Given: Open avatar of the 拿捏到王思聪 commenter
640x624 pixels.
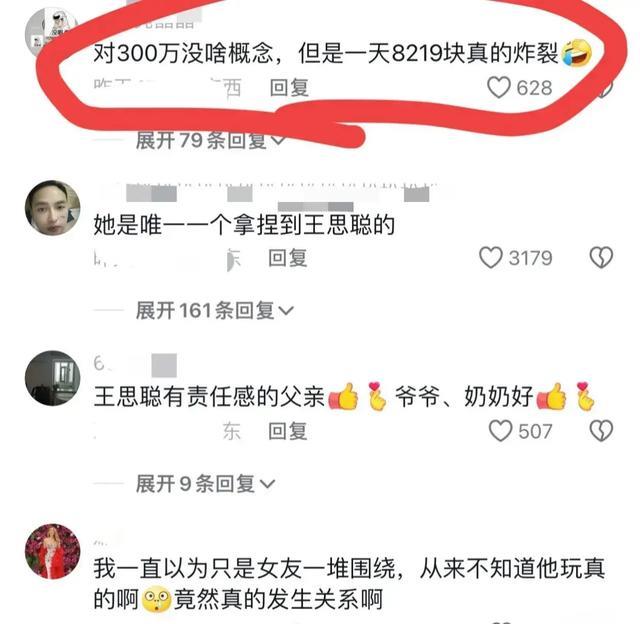Looking at the screenshot, I should click(52, 207).
